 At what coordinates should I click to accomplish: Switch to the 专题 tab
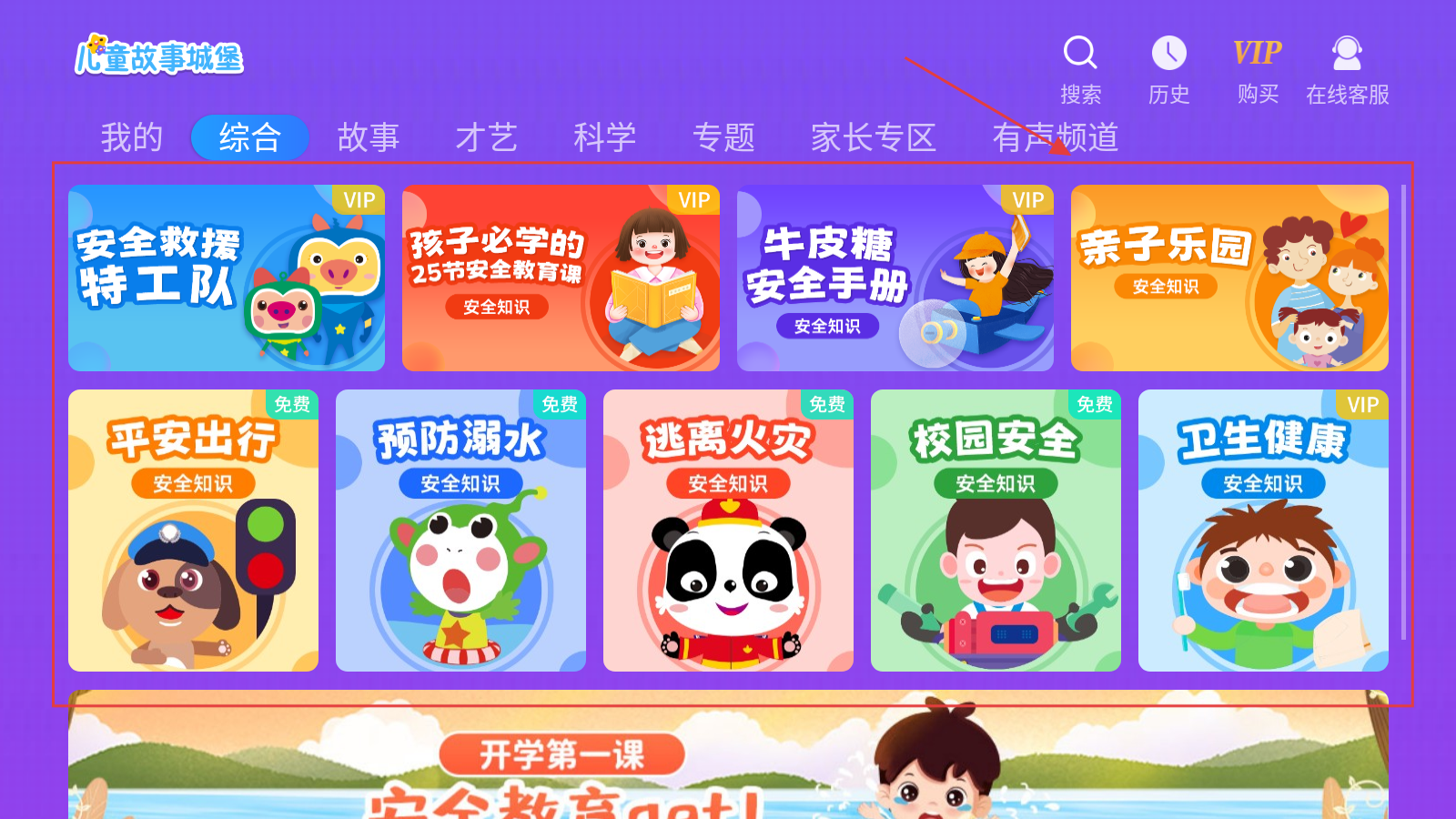tap(723, 137)
